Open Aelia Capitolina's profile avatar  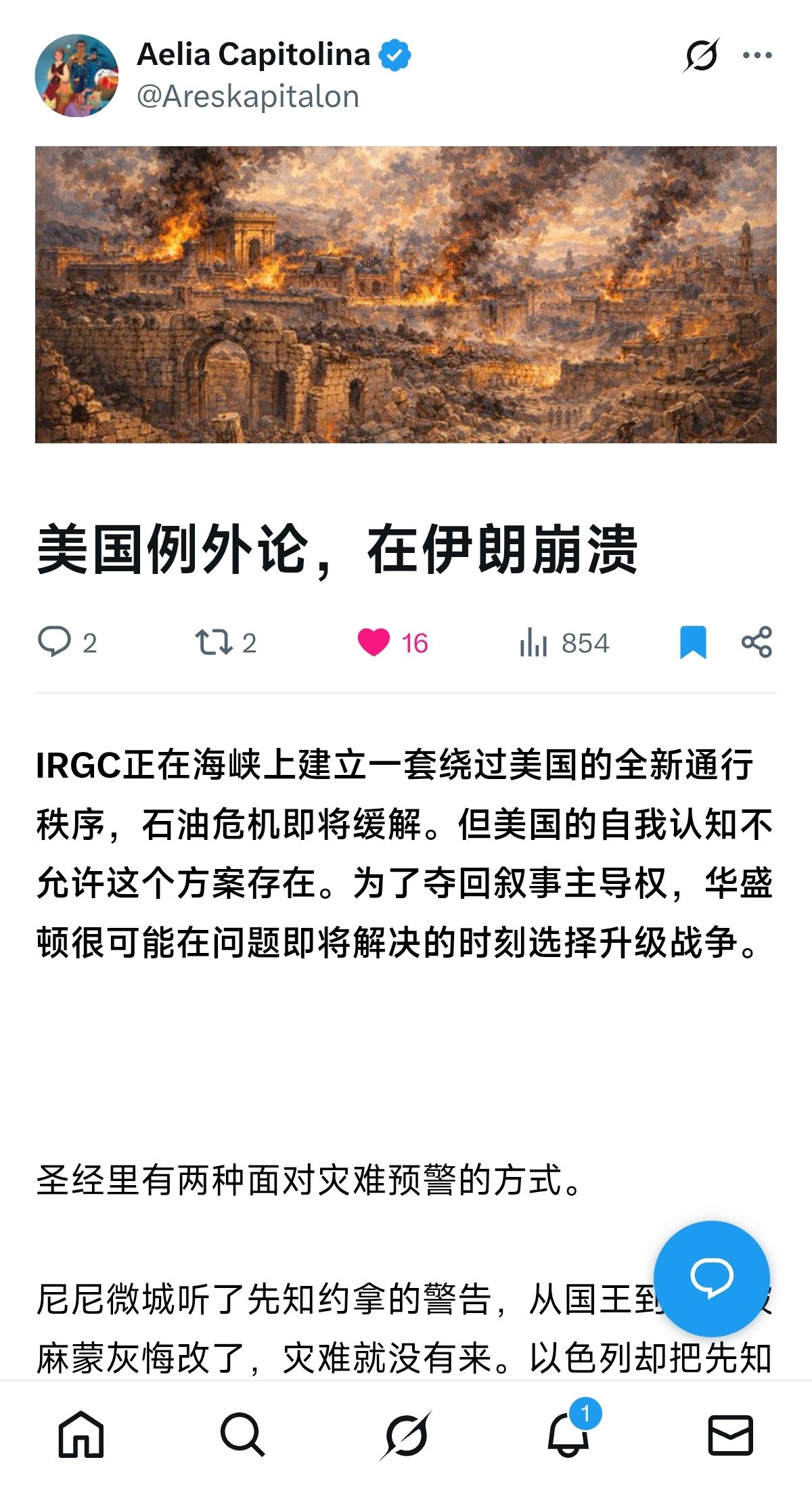[x=76, y=76]
